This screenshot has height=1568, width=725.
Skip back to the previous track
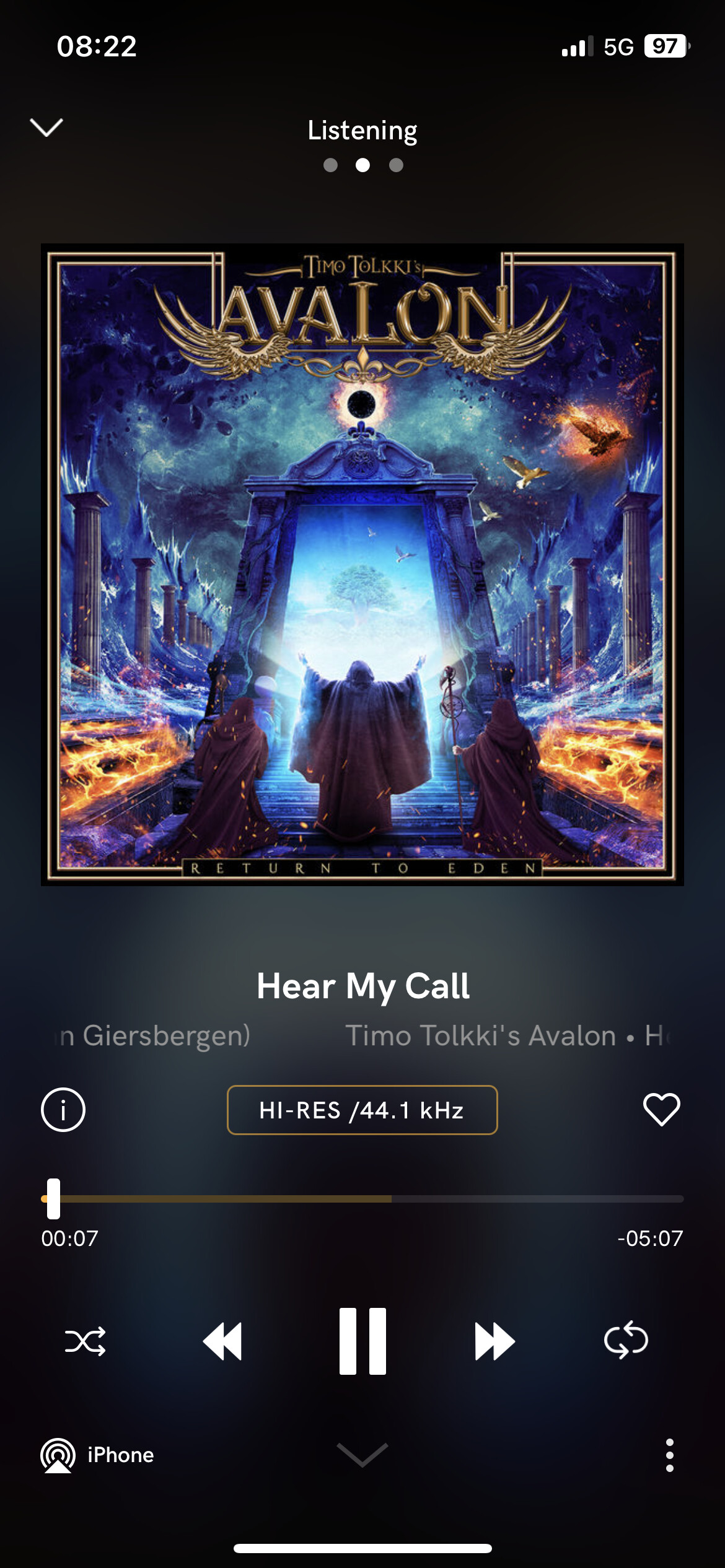click(x=222, y=1341)
